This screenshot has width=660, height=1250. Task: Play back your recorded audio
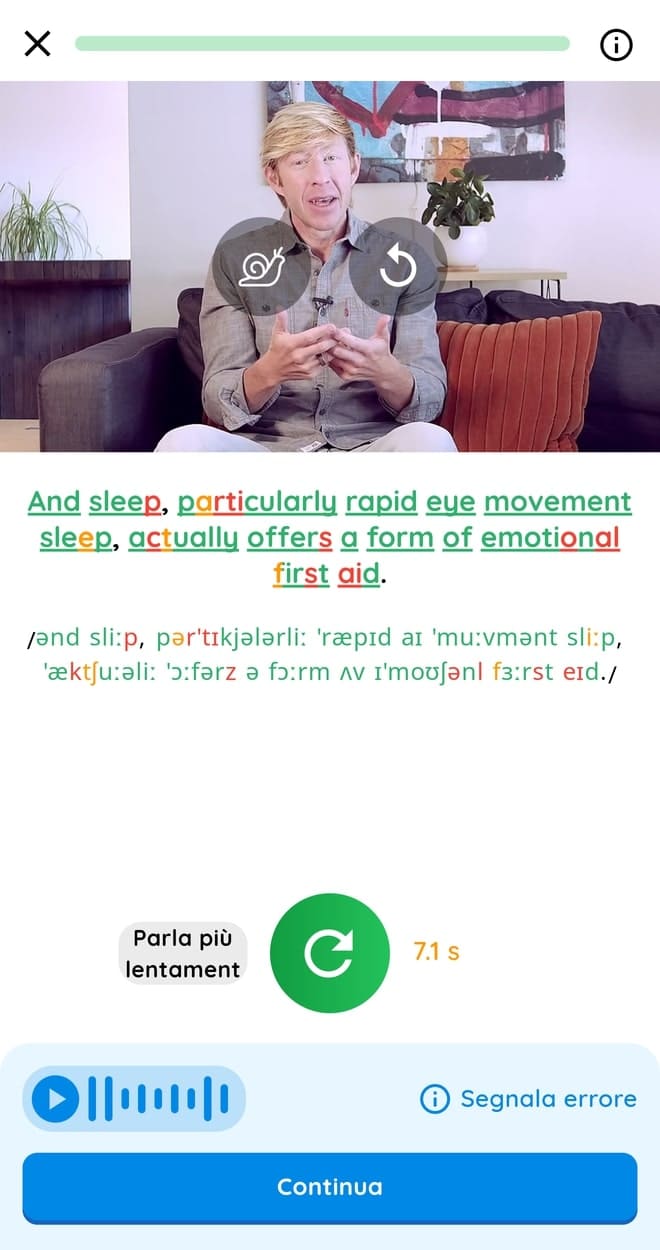(56, 1099)
